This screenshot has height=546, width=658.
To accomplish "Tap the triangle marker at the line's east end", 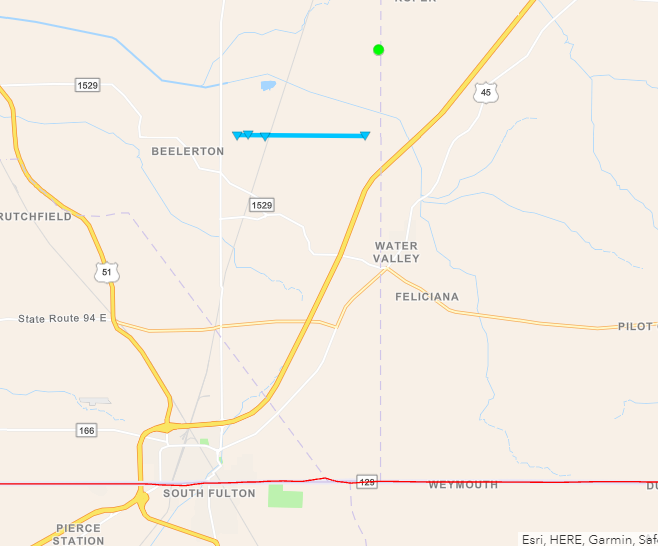I will [365, 136].
